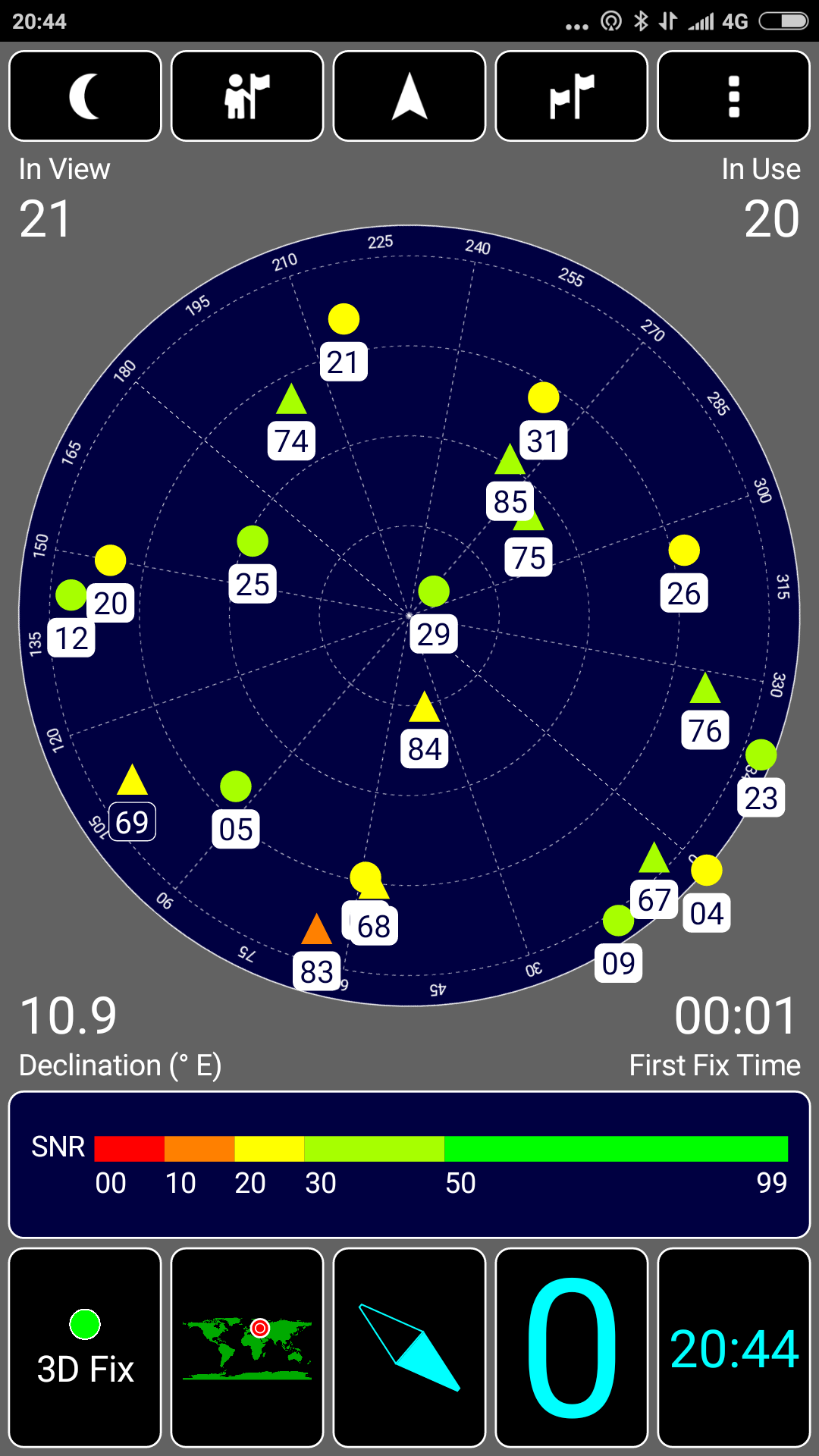819x1456 pixels.
Task: Toggle night mode with the moon icon
Action: [85, 96]
